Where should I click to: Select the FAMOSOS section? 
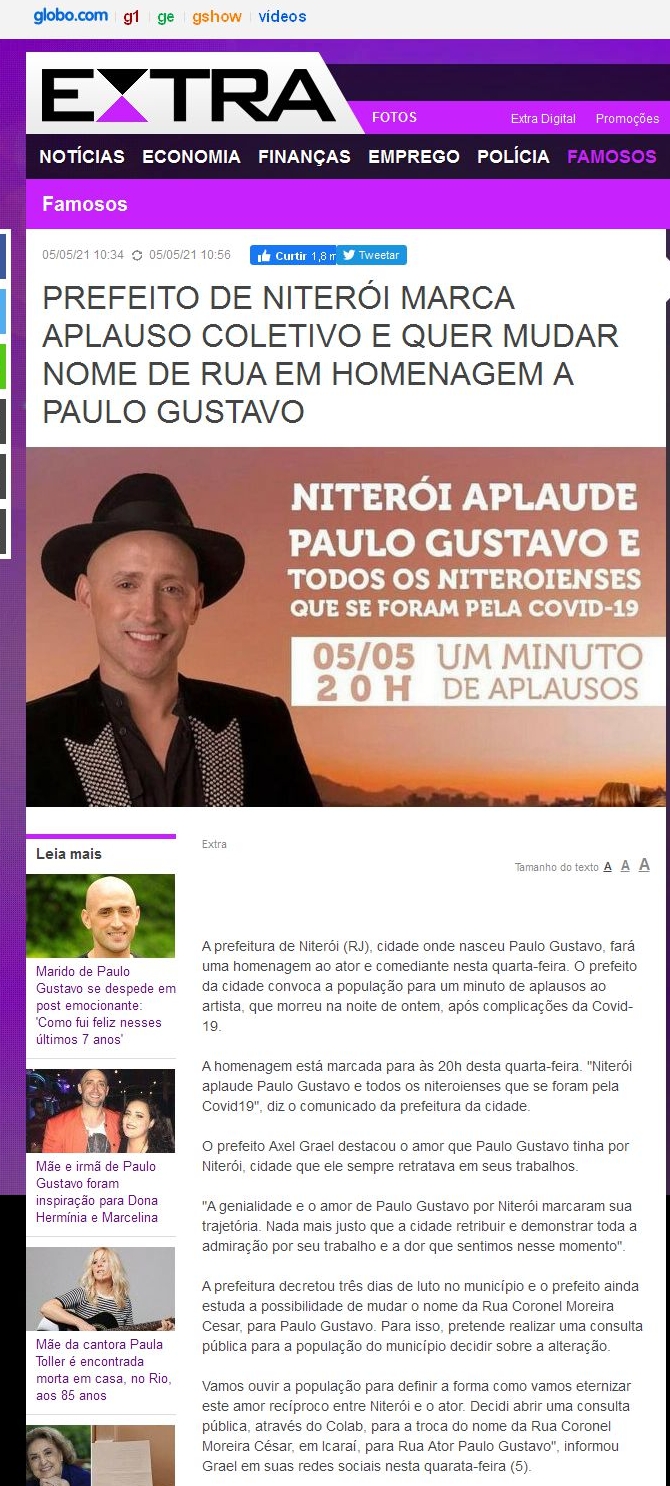click(611, 157)
